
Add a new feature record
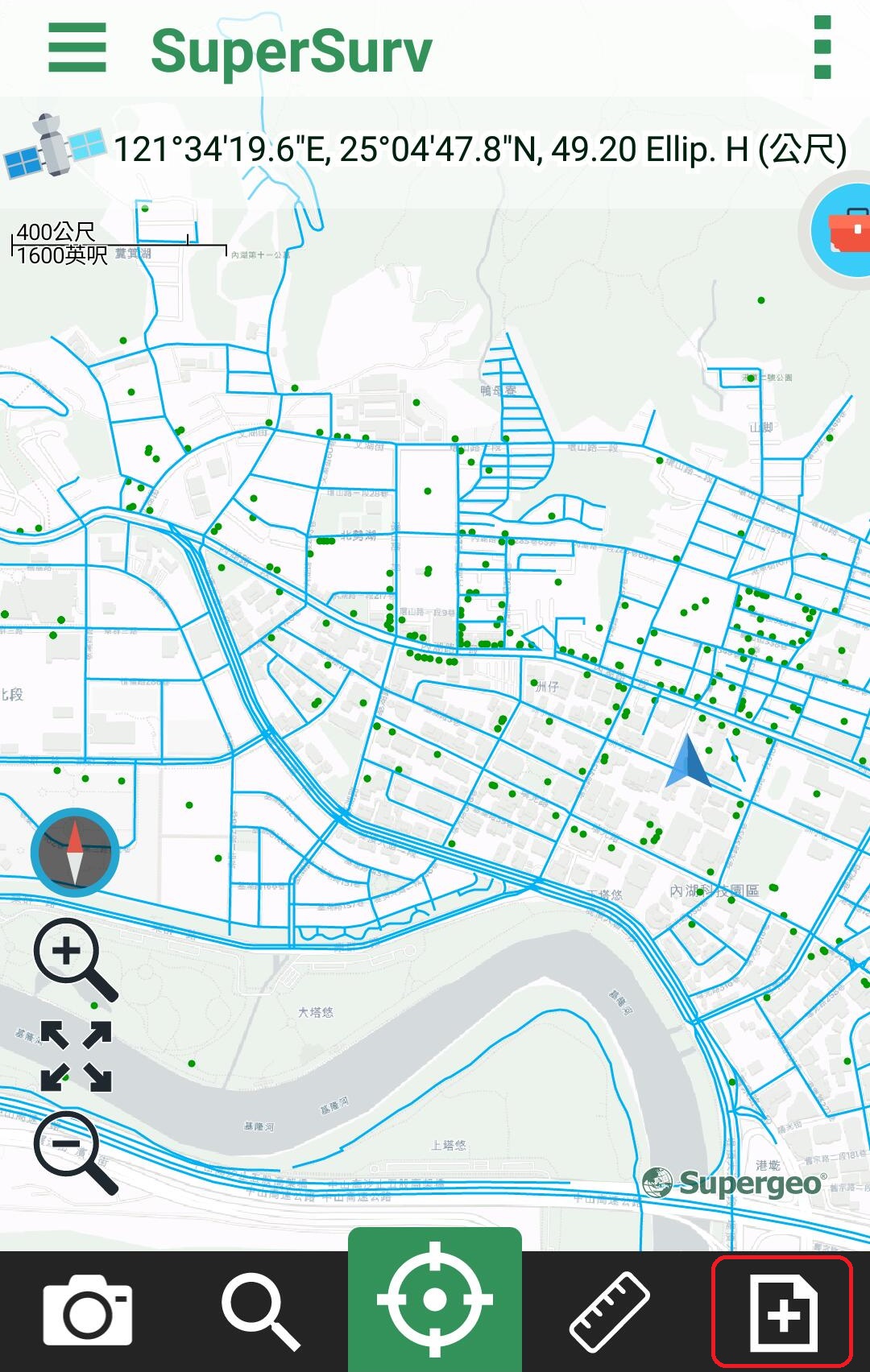point(781,1312)
